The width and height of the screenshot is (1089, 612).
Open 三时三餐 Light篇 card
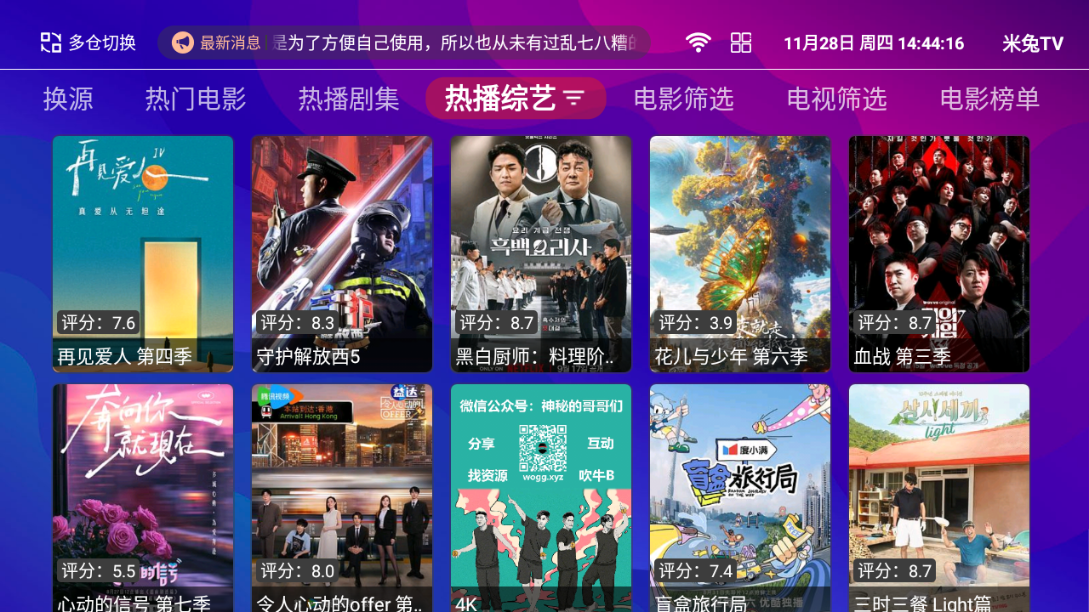pyautogui.click(x=939, y=497)
